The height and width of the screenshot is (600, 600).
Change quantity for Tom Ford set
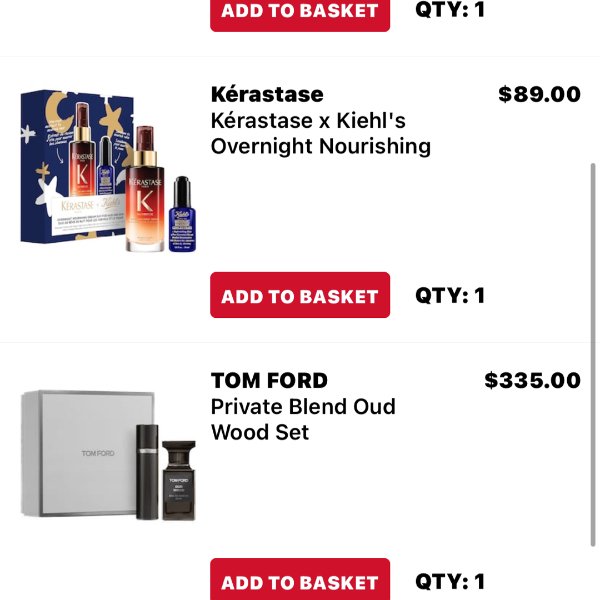tap(450, 582)
